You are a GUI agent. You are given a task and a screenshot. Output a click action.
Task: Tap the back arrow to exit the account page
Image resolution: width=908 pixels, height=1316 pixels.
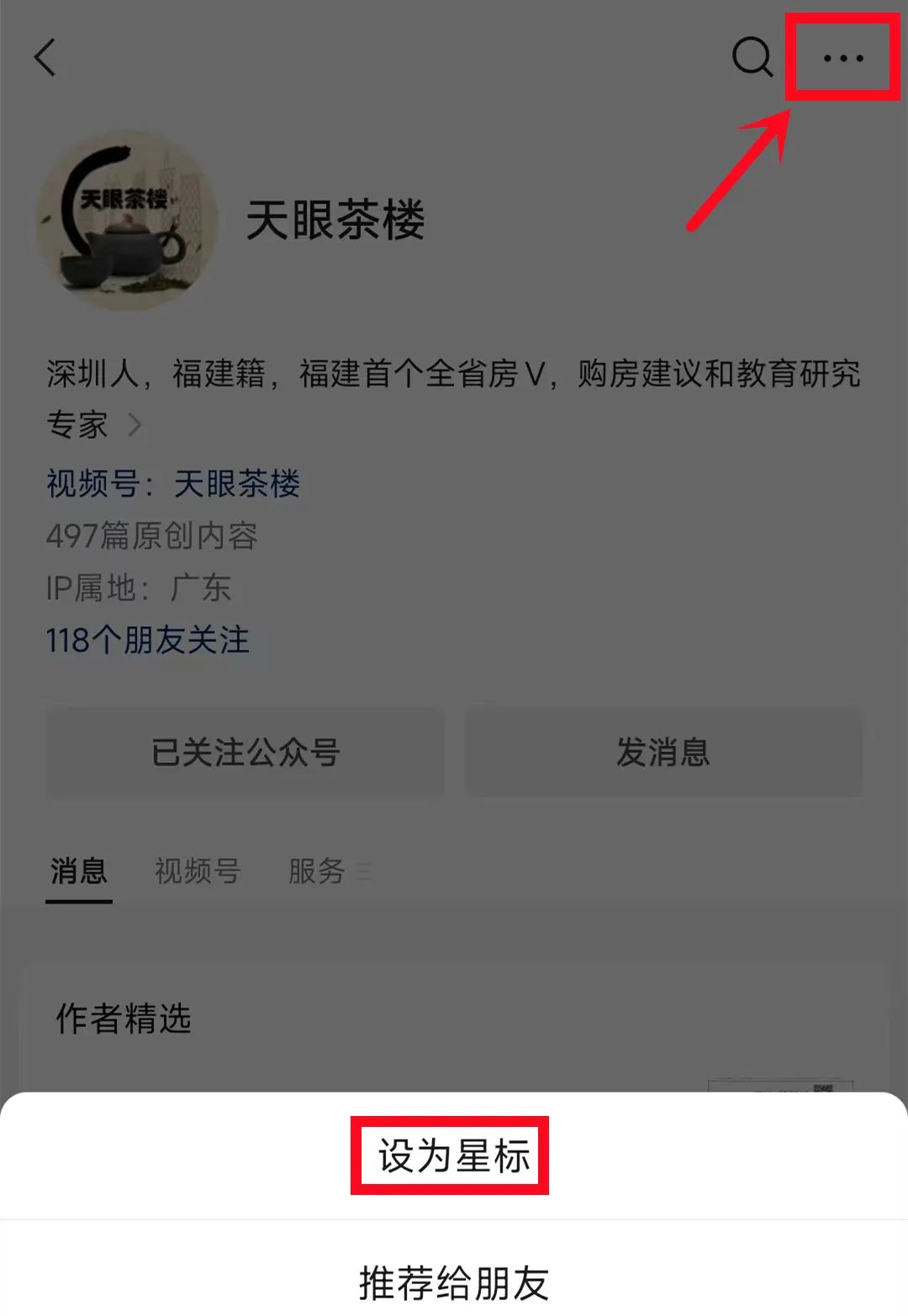(44, 59)
